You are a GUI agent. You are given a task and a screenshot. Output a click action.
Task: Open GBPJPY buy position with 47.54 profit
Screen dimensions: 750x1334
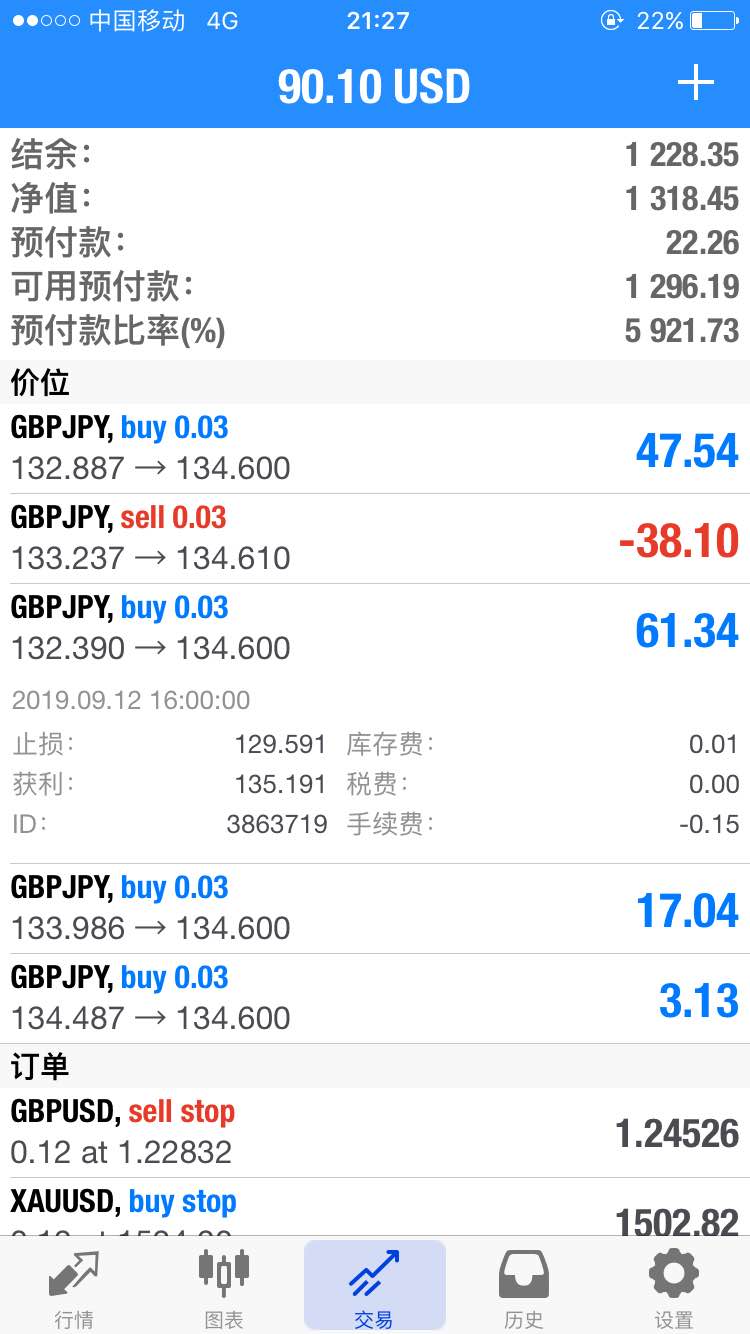375,449
